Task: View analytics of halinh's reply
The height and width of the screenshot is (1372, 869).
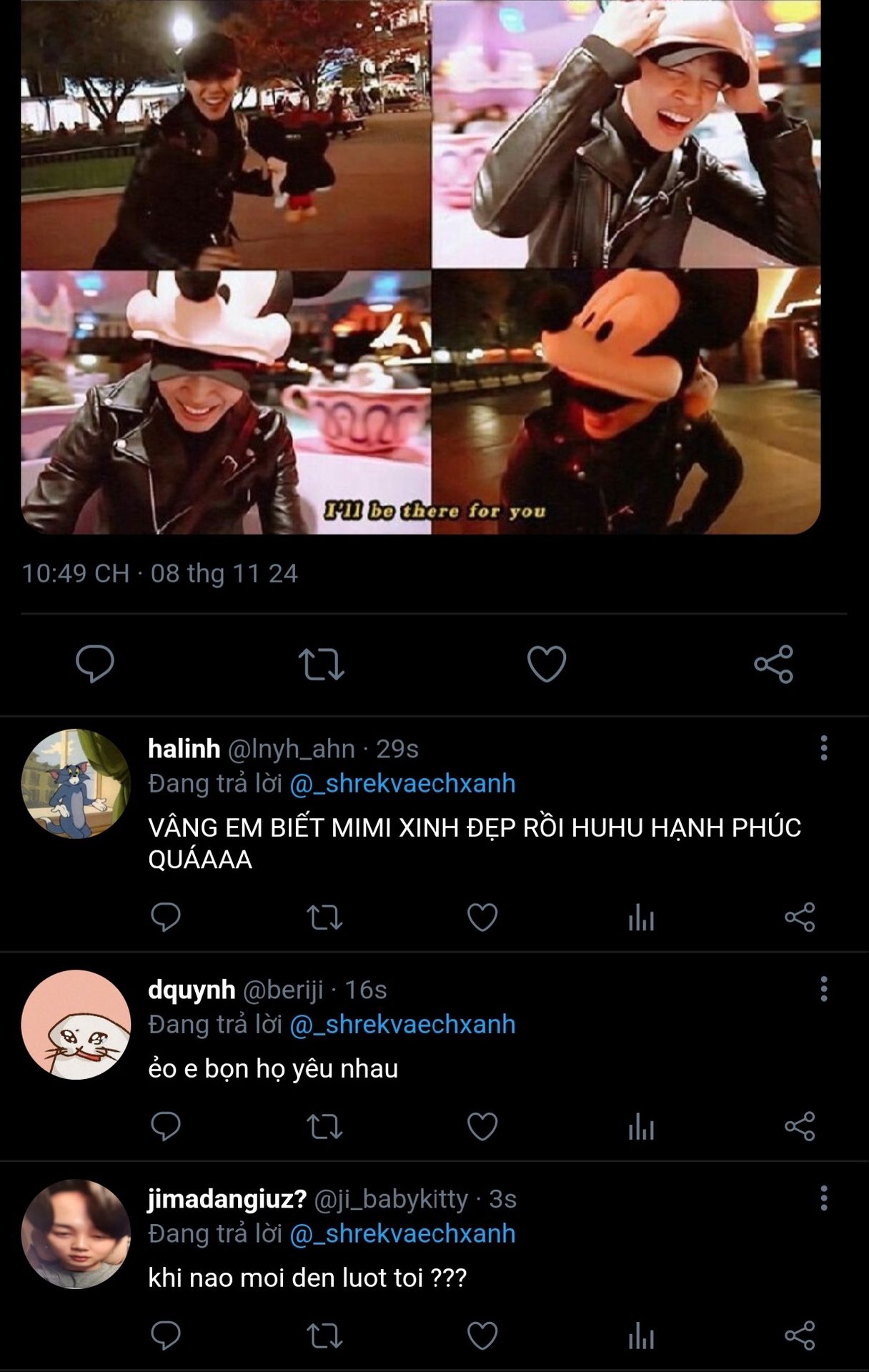Action: [x=641, y=917]
